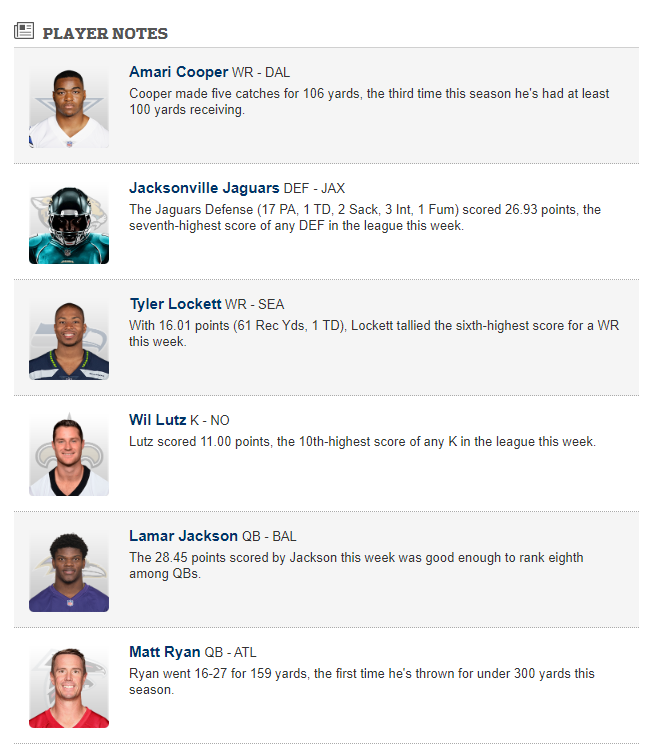This screenshot has width=651, height=755.
Task: Go to Matt Ryan's player page
Action: (164, 652)
